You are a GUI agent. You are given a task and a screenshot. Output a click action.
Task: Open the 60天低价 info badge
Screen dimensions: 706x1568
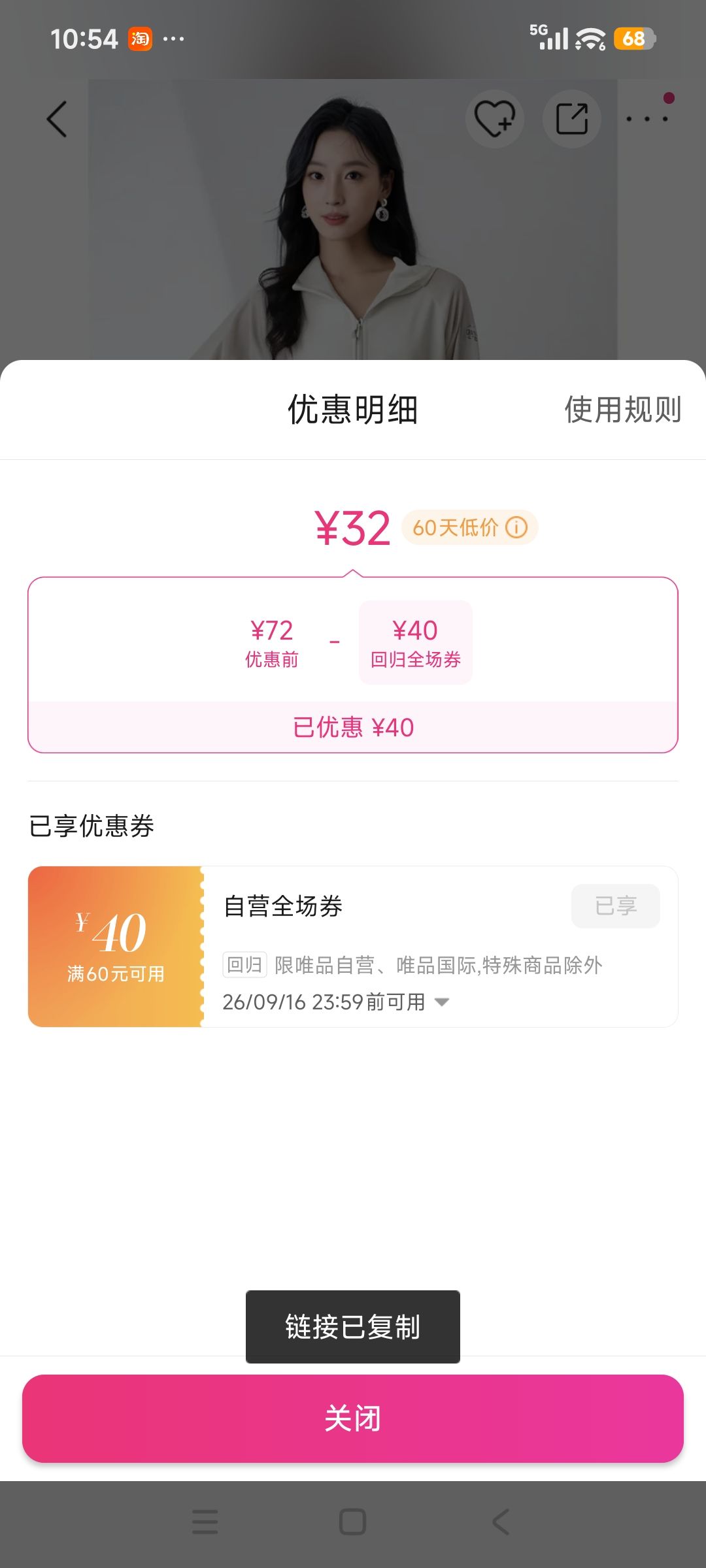point(469,527)
